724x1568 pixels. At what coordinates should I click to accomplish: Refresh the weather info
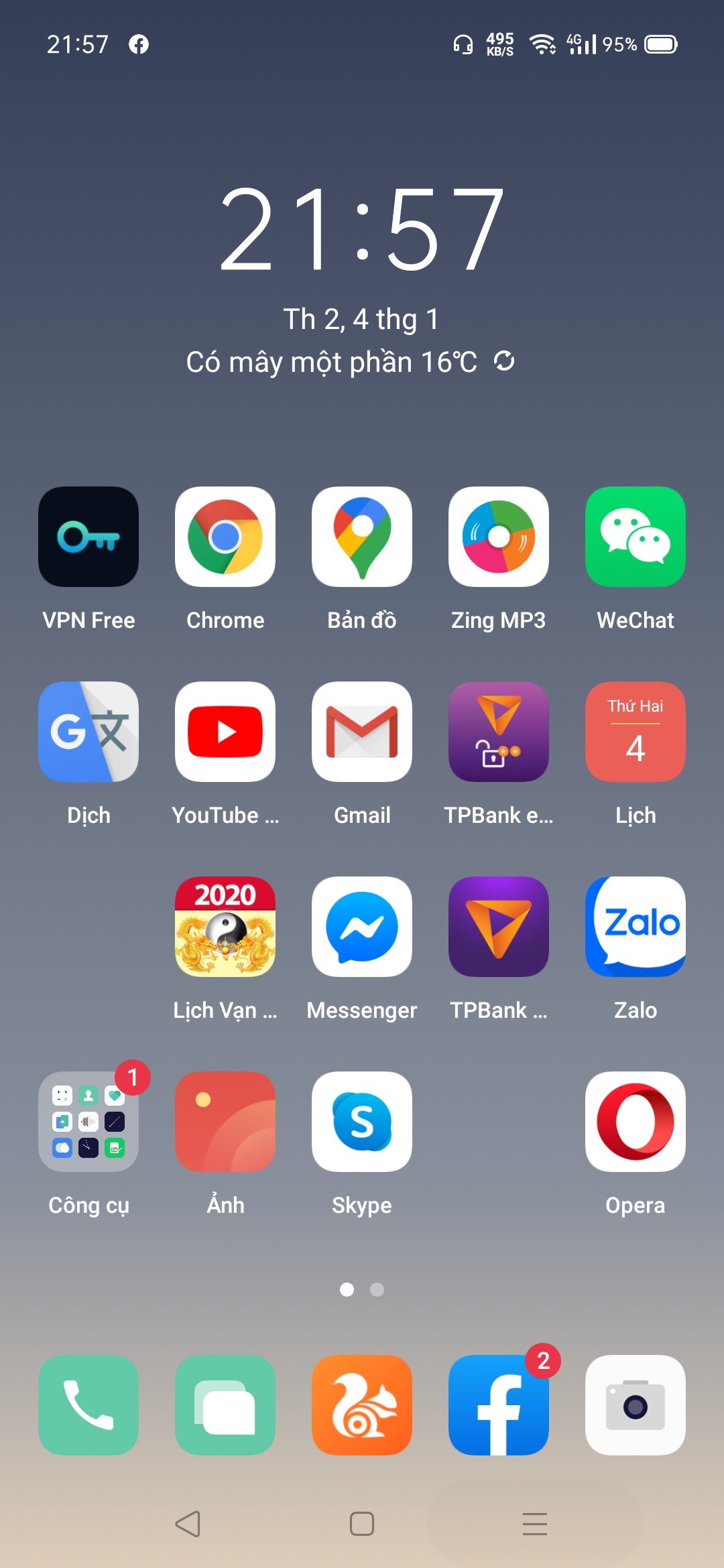click(504, 361)
